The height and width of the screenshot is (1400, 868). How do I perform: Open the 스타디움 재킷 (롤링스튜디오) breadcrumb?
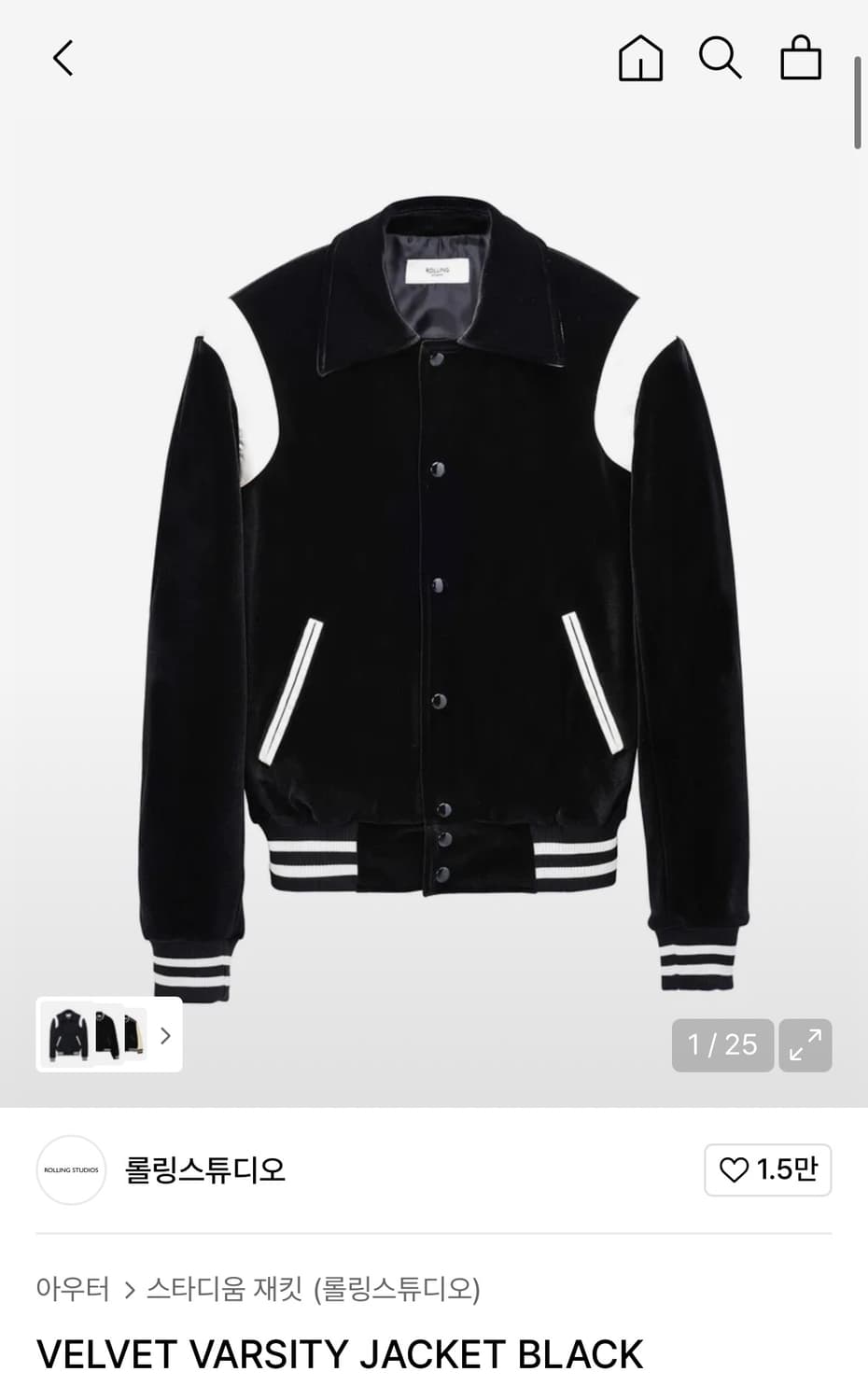point(313,1289)
